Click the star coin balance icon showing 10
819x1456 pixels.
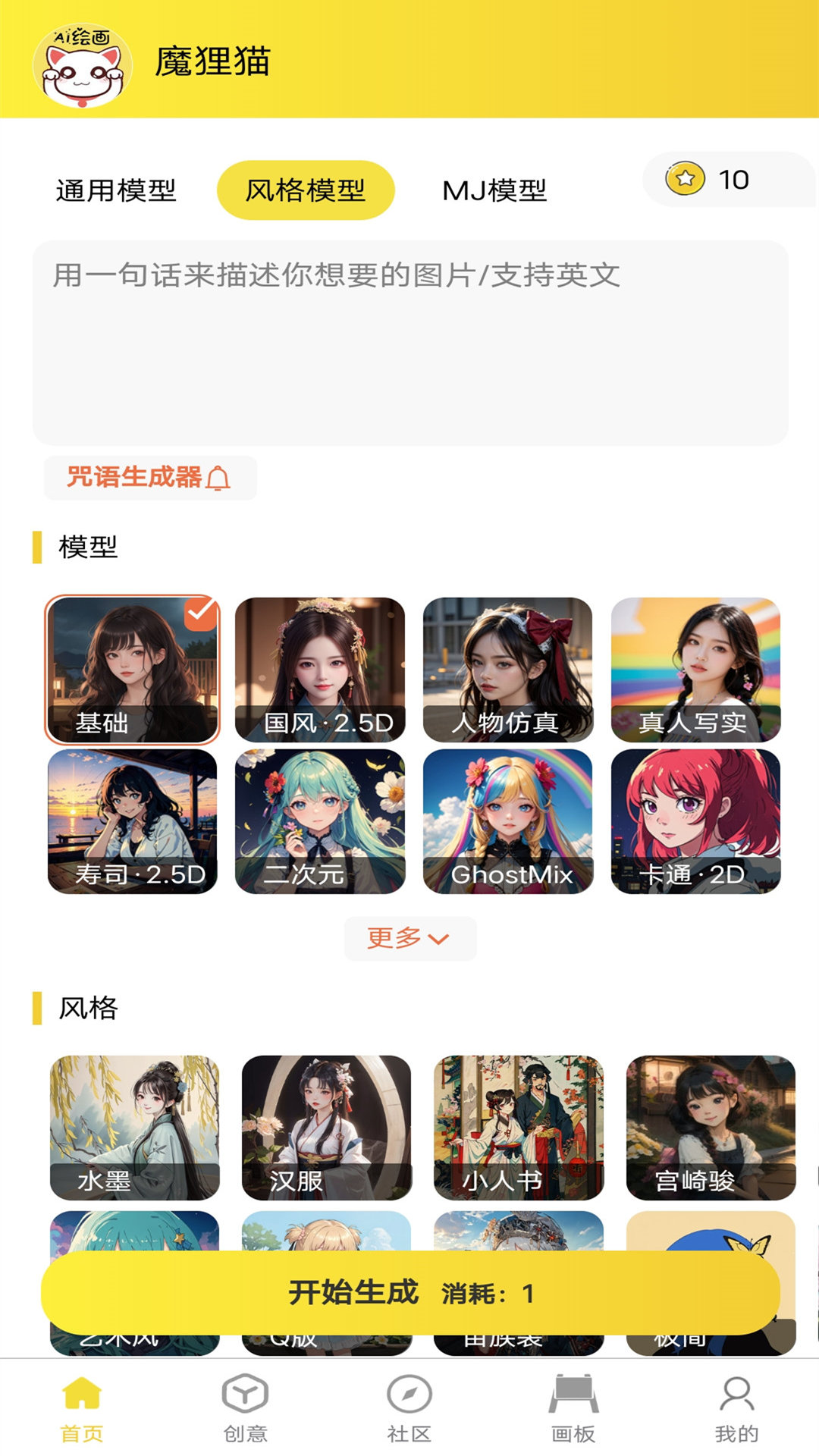687,180
